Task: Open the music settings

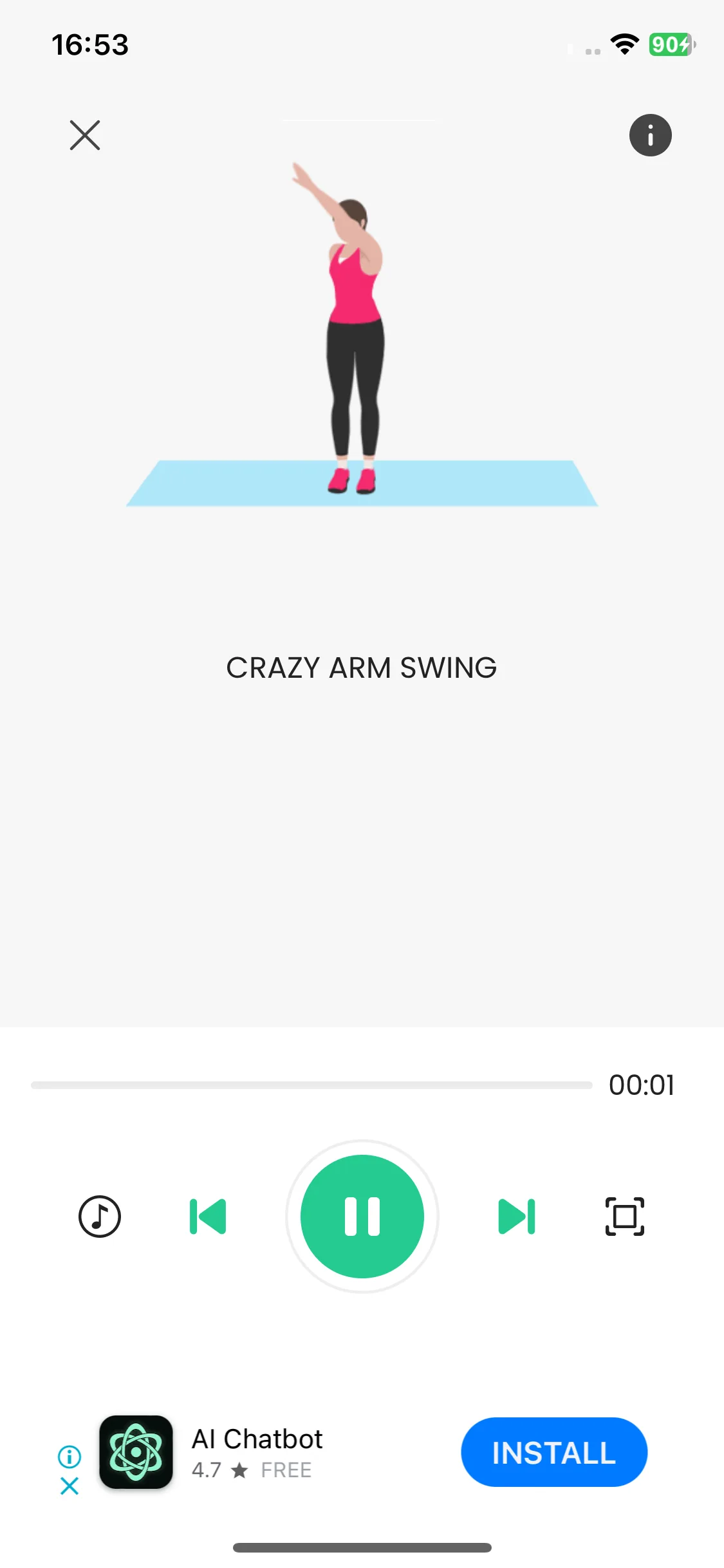Action: click(x=100, y=1217)
